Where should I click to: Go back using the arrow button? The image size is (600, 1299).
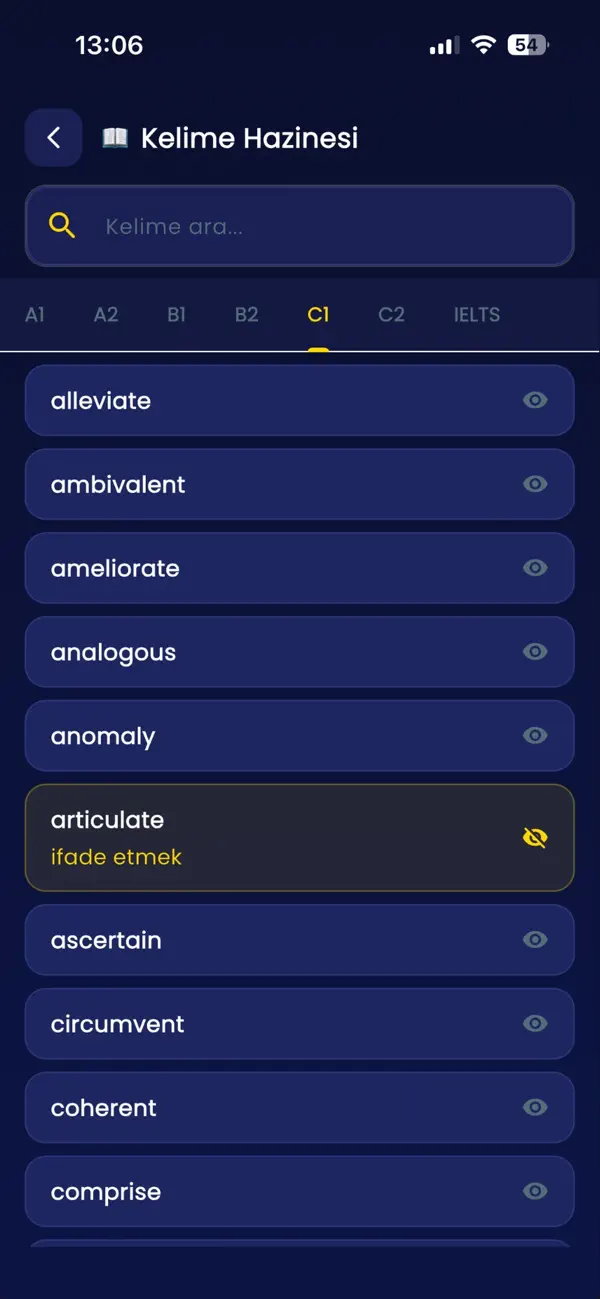tap(53, 138)
